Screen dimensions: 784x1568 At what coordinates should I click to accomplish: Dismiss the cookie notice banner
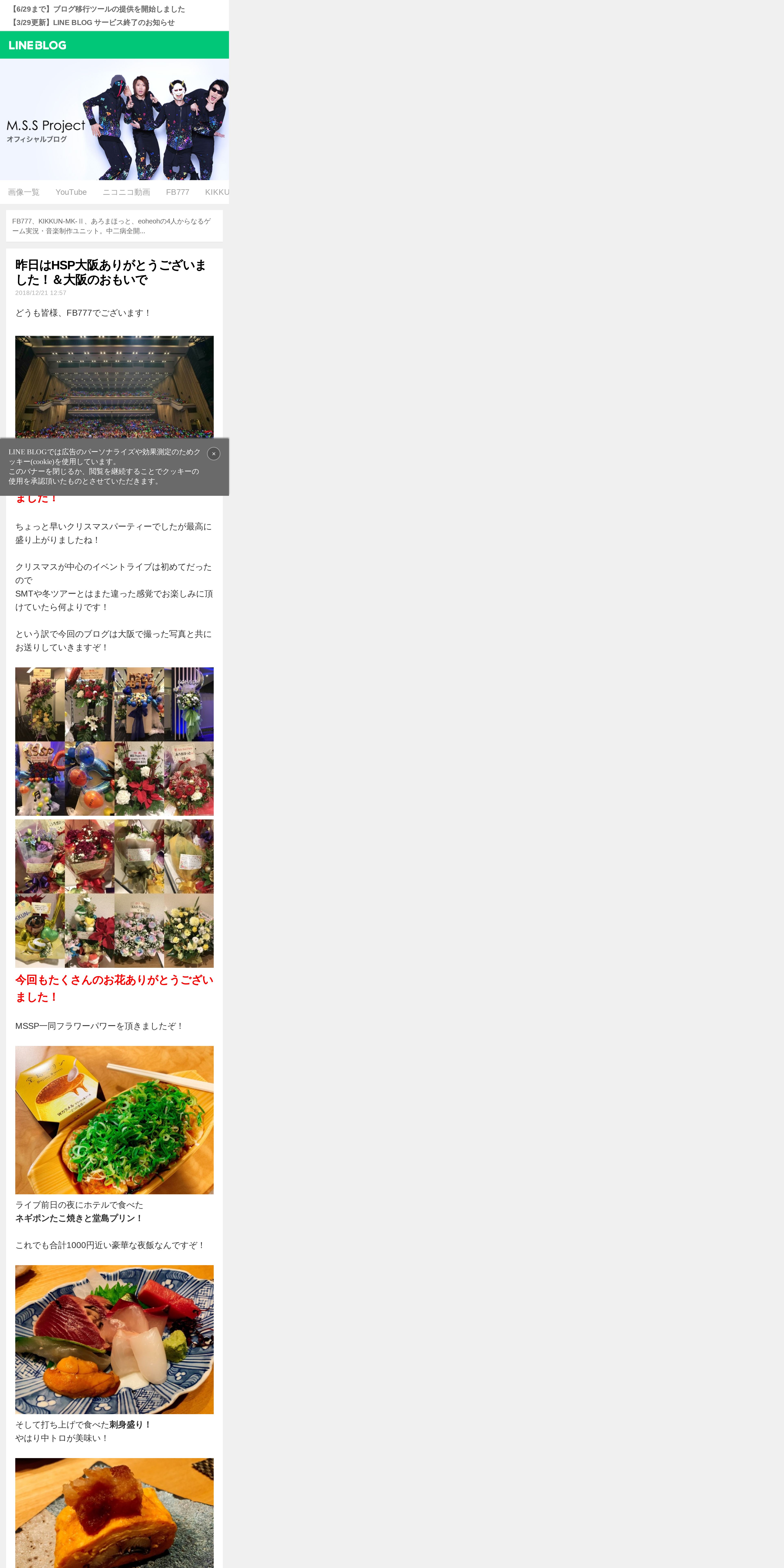click(x=214, y=453)
